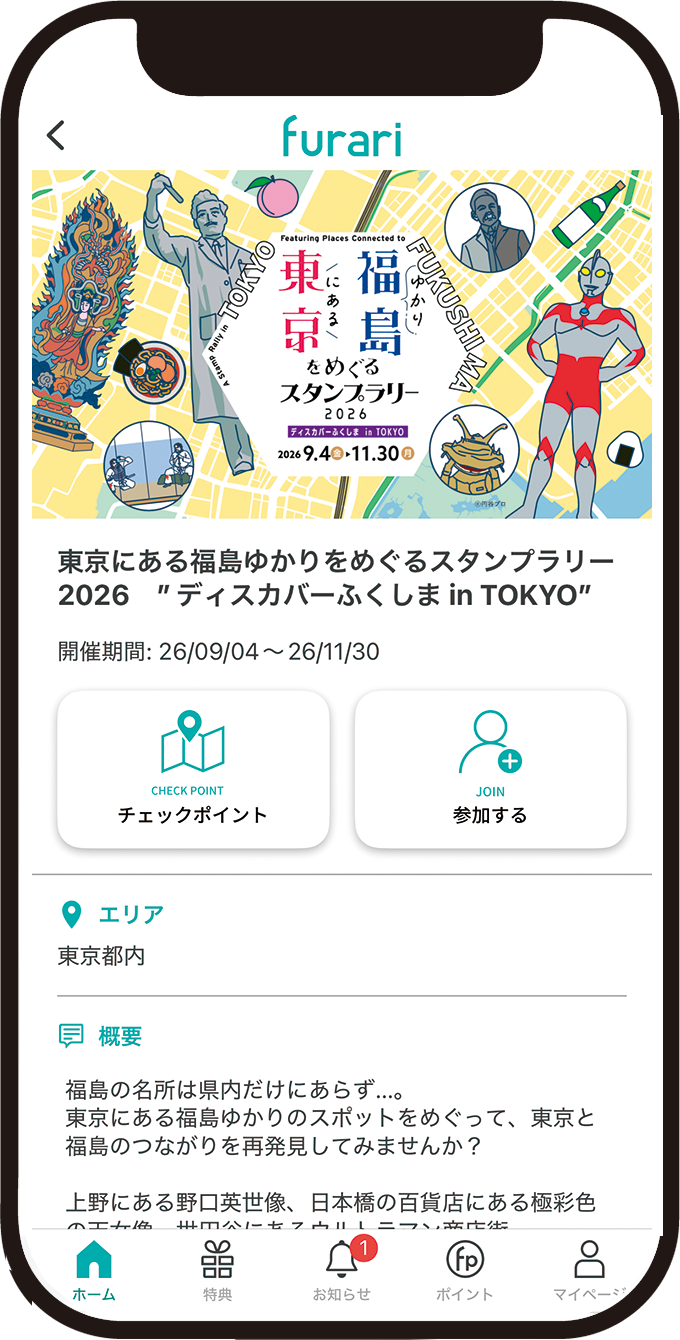Tap 参加する to join the rally
Image resolution: width=680 pixels, height=1340 pixels.
(x=490, y=769)
